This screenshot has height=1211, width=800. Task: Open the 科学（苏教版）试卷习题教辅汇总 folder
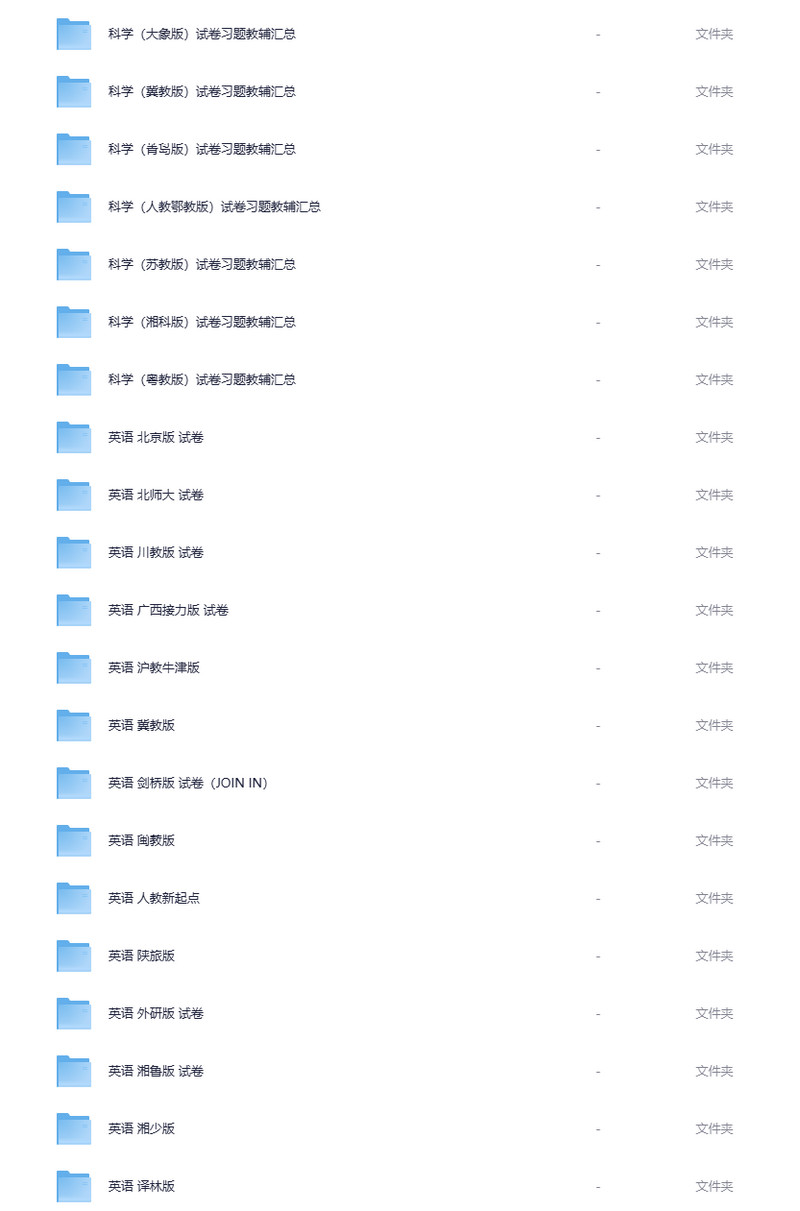point(201,265)
